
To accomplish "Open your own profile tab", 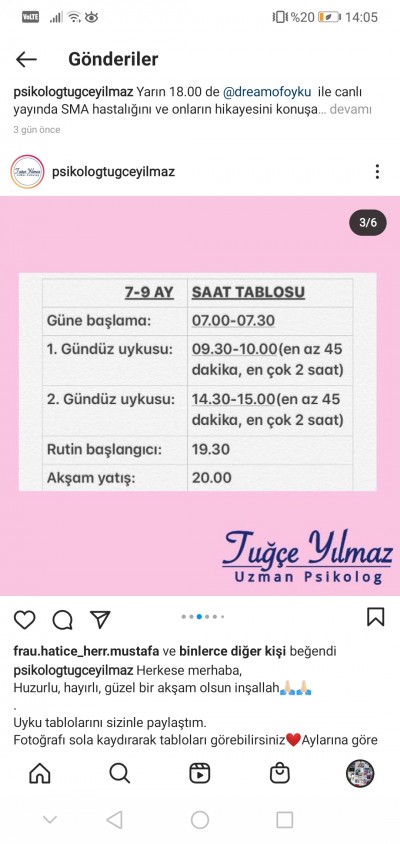I will click(360, 773).
